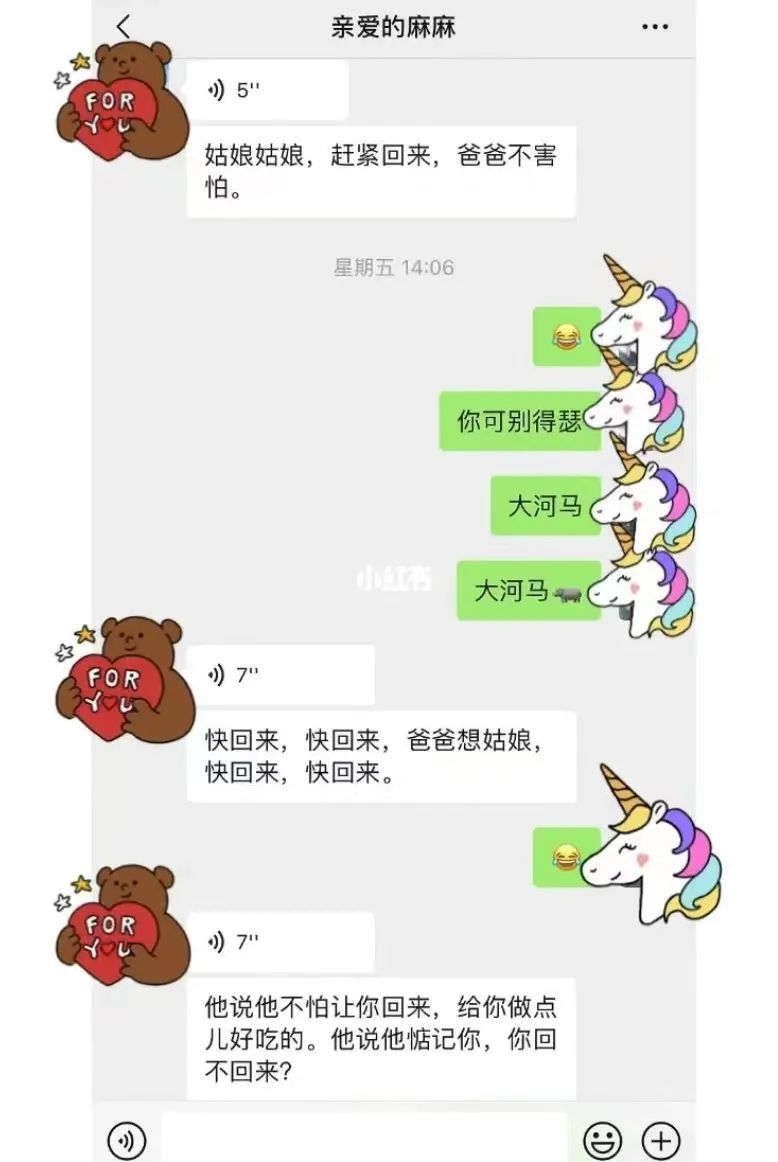778x1162 pixels.
Task: Focus the message text field
Action: coord(364,1140)
